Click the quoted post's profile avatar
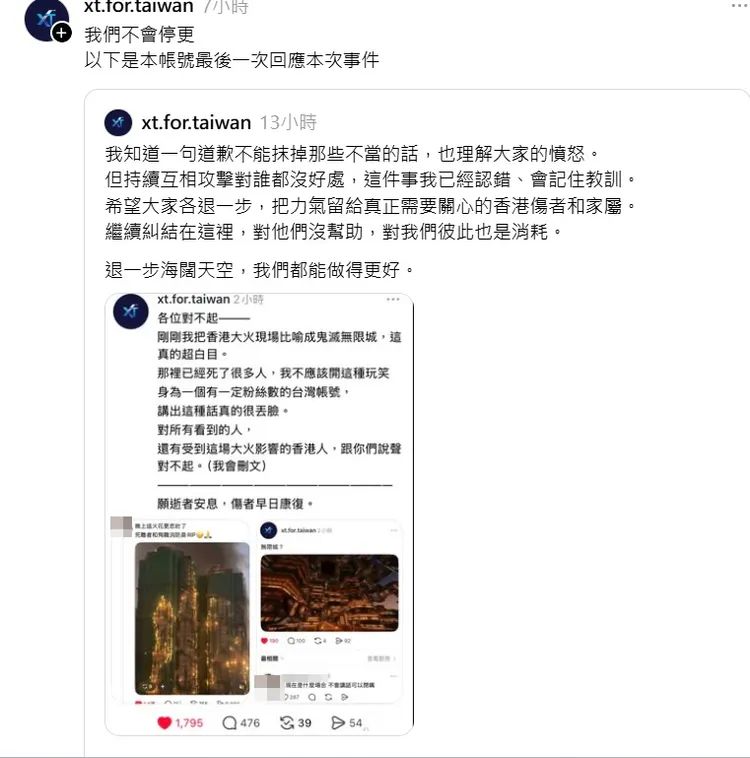The height and width of the screenshot is (758, 750). pyautogui.click(x=118, y=123)
